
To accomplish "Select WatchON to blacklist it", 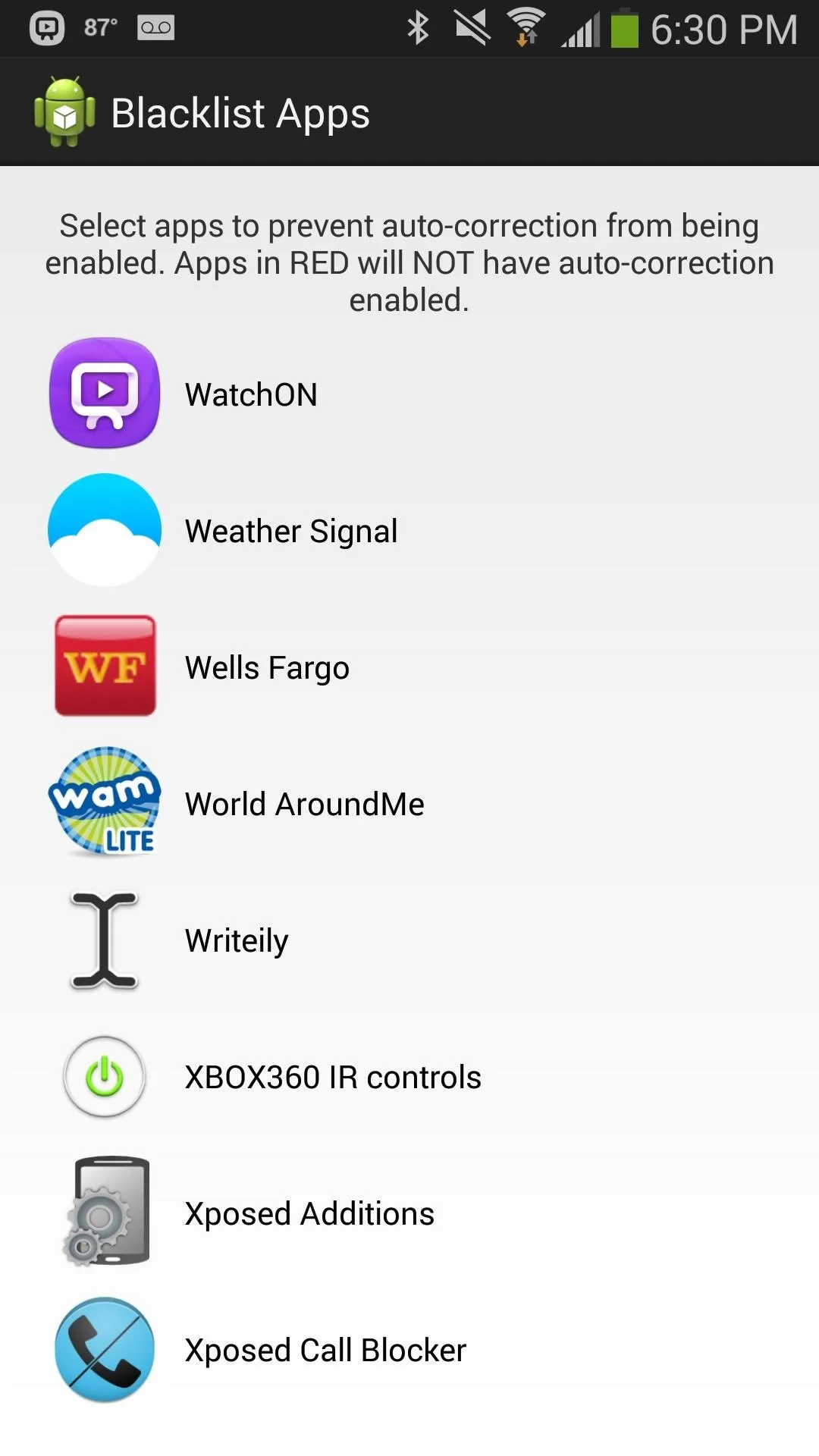I will click(409, 394).
